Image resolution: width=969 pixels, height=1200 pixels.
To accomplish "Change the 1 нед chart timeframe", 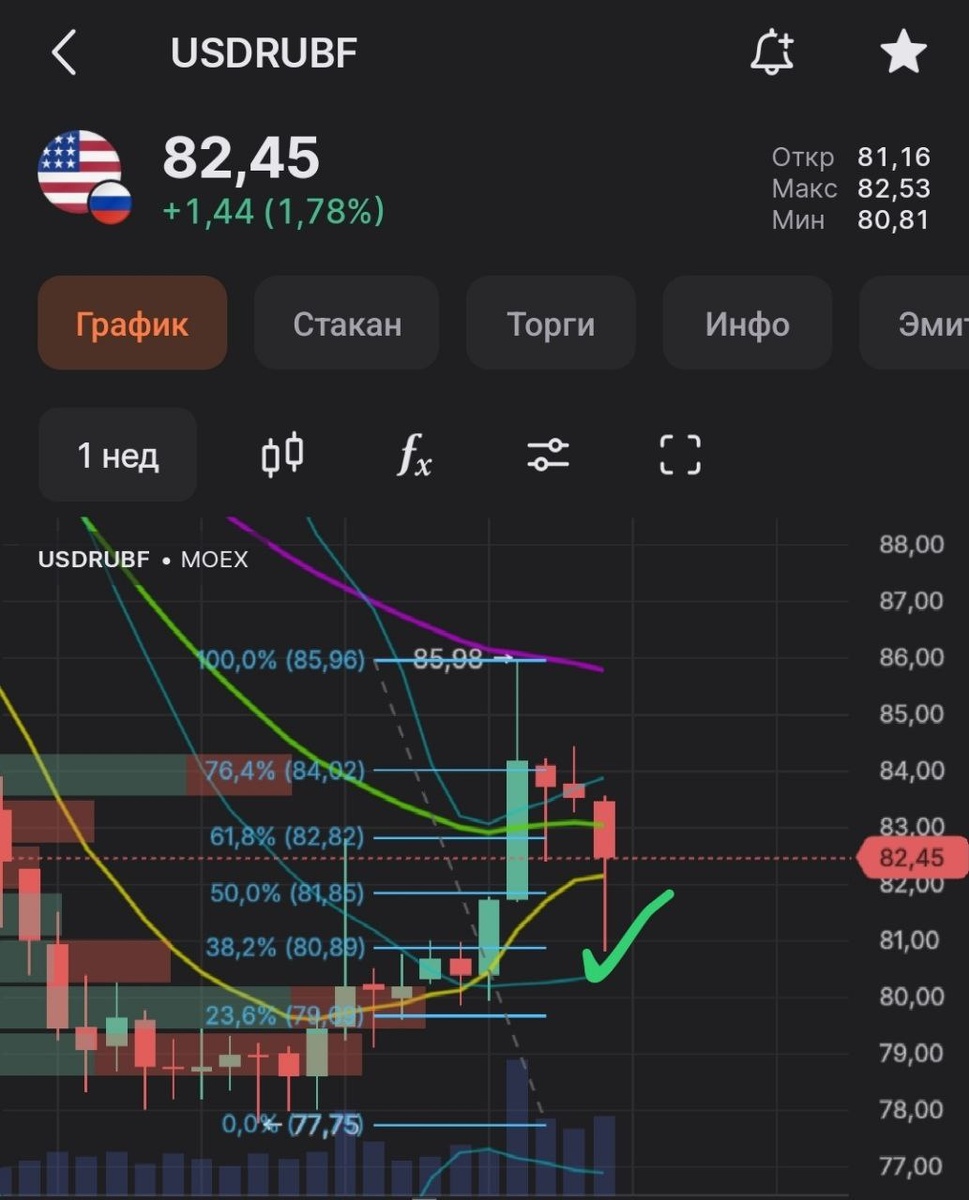I will [x=118, y=456].
